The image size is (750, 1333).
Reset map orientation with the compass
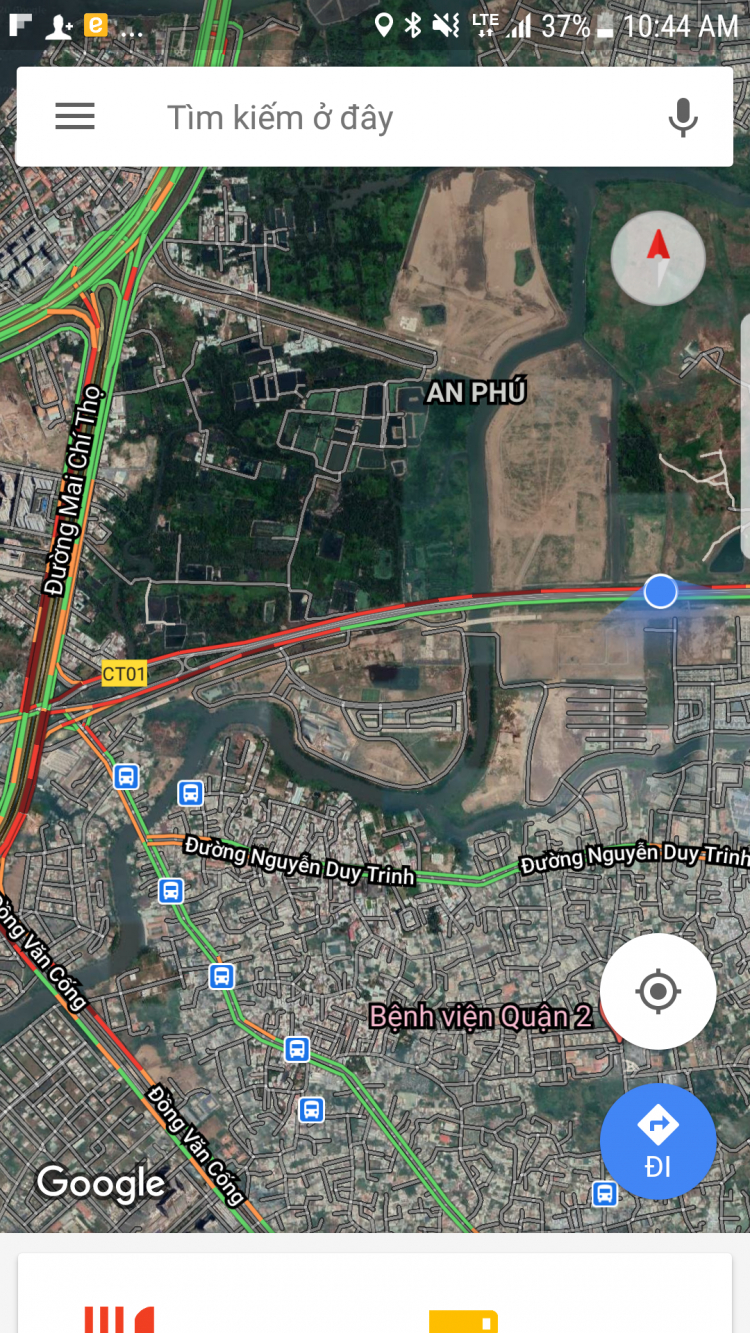658,258
